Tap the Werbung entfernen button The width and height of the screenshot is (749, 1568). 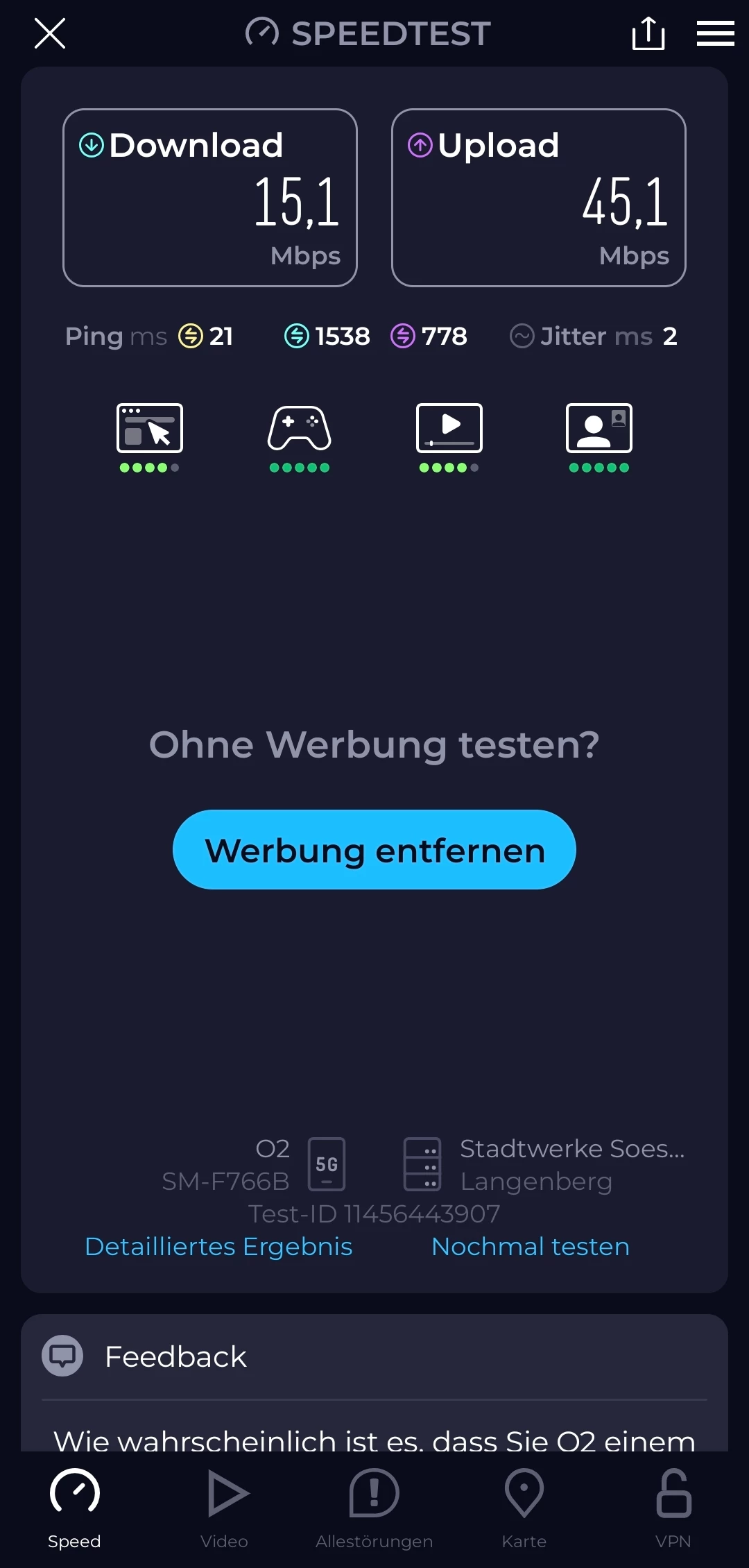[374, 849]
